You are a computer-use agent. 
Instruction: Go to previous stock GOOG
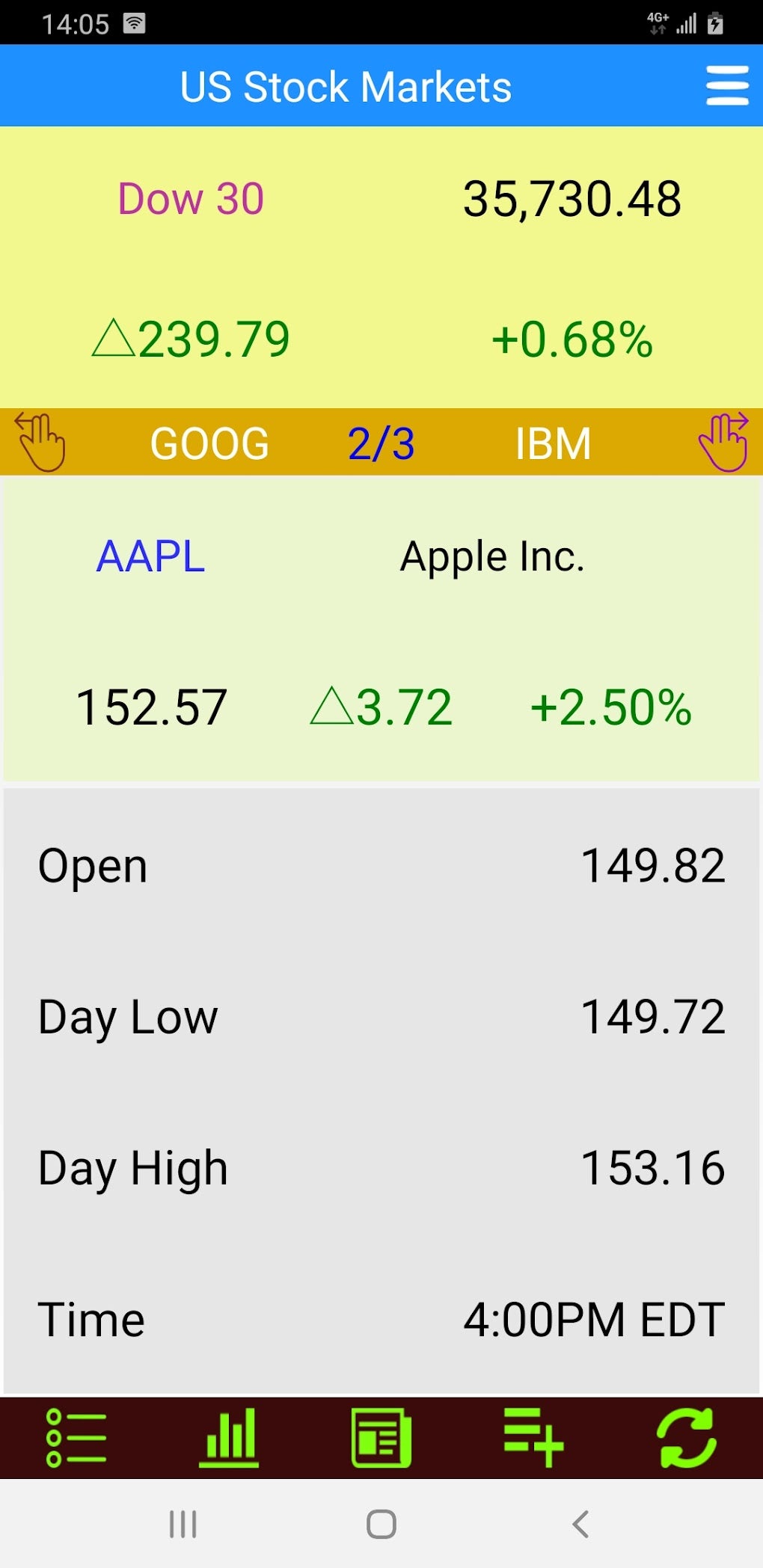tap(209, 443)
